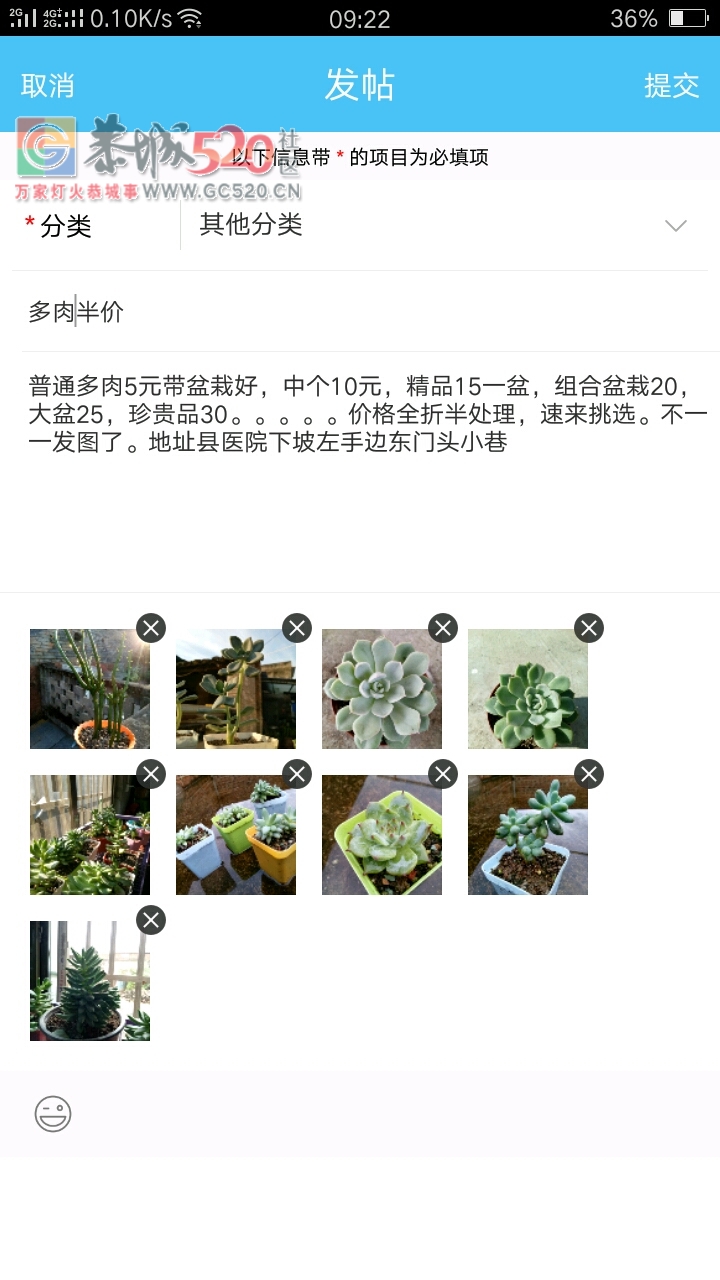Remove the tall cactus photo in orange pot
The image size is (720, 1280).
[151, 628]
